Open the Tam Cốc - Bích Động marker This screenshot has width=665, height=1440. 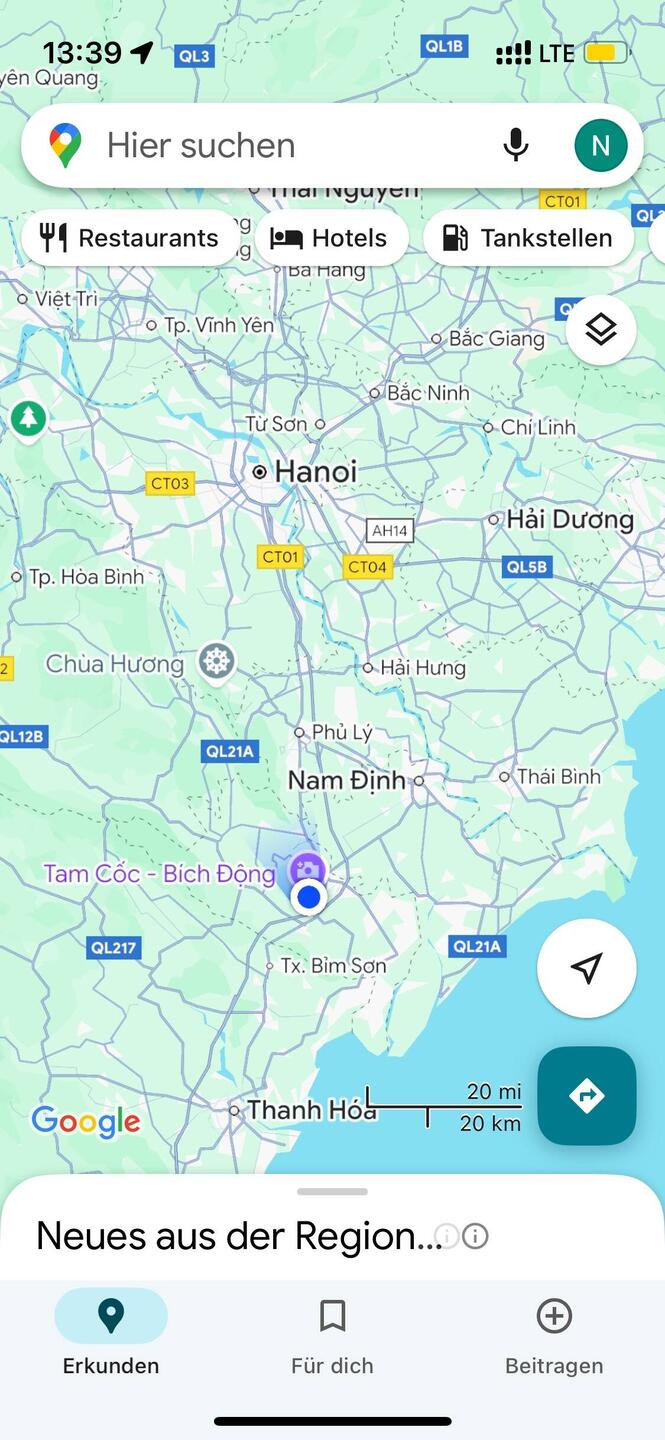[x=307, y=869]
